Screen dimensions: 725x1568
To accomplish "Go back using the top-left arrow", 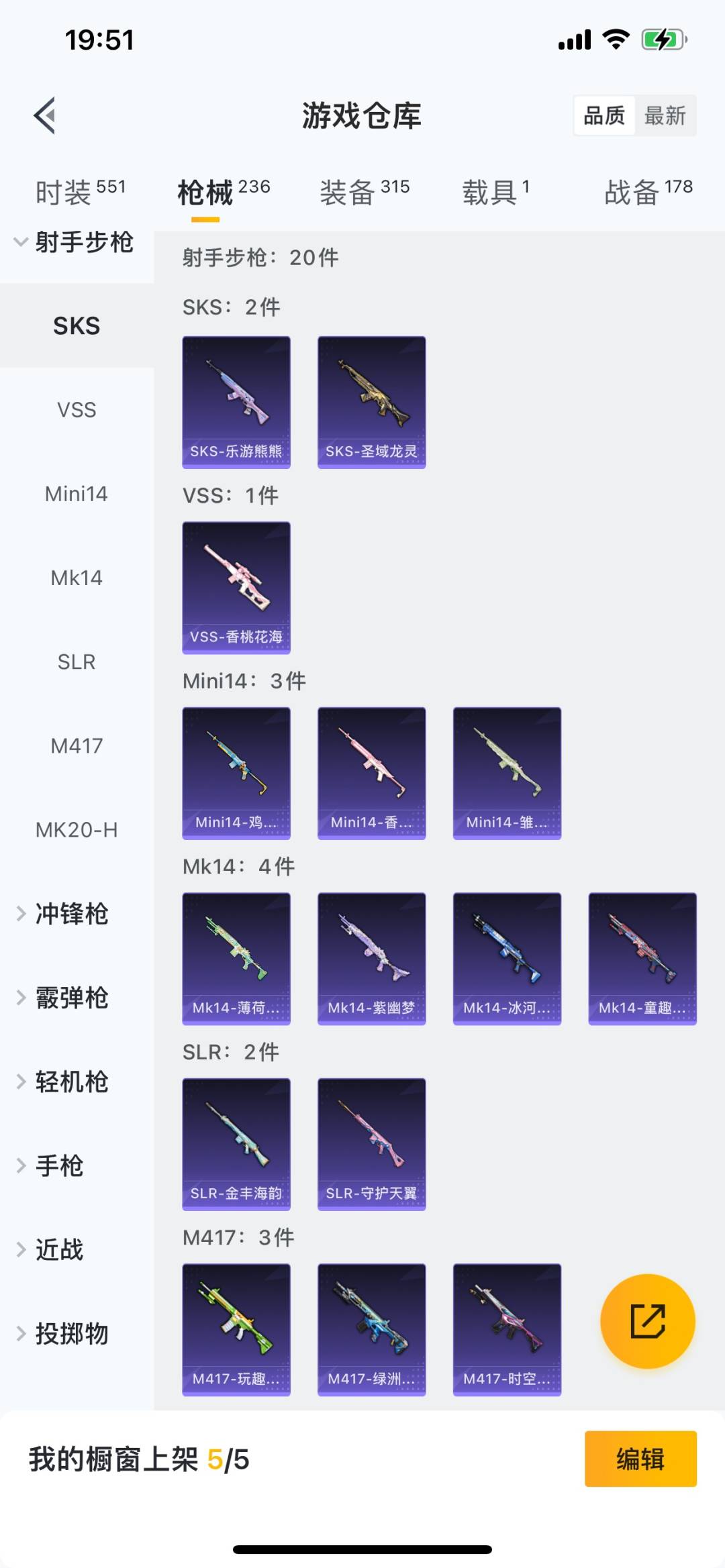I will coord(45,115).
